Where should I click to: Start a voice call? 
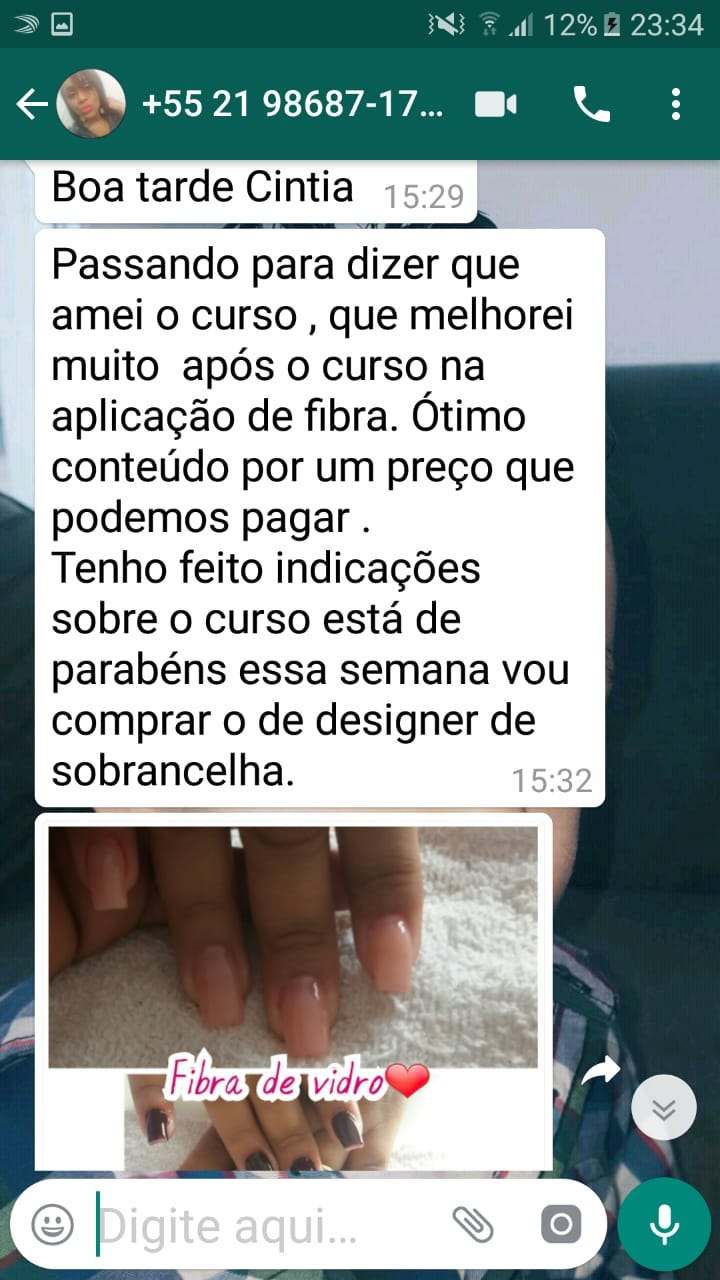(591, 104)
